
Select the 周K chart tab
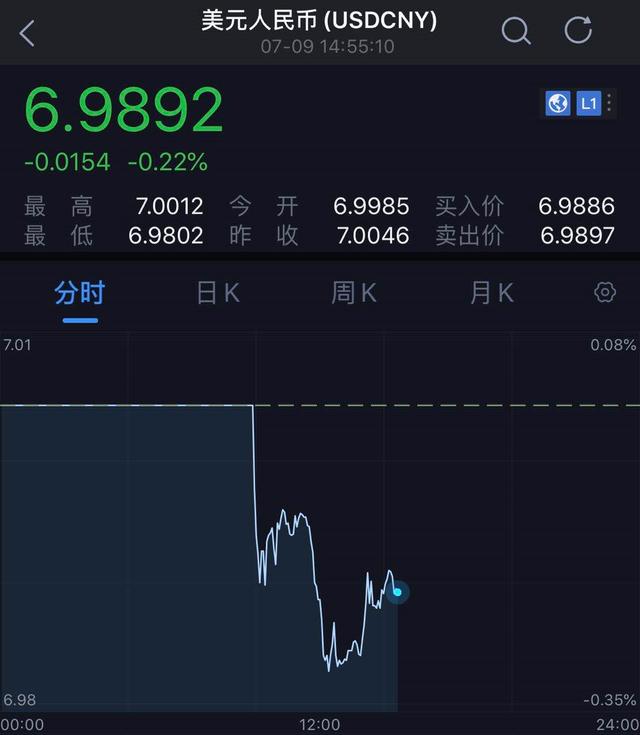[x=354, y=293]
